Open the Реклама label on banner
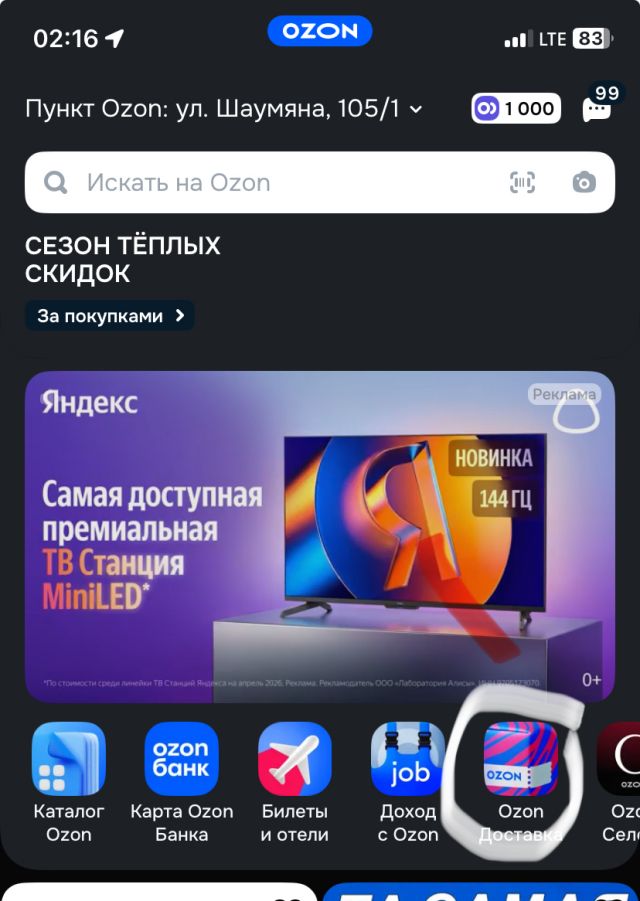The height and width of the screenshot is (901, 640). (x=563, y=394)
